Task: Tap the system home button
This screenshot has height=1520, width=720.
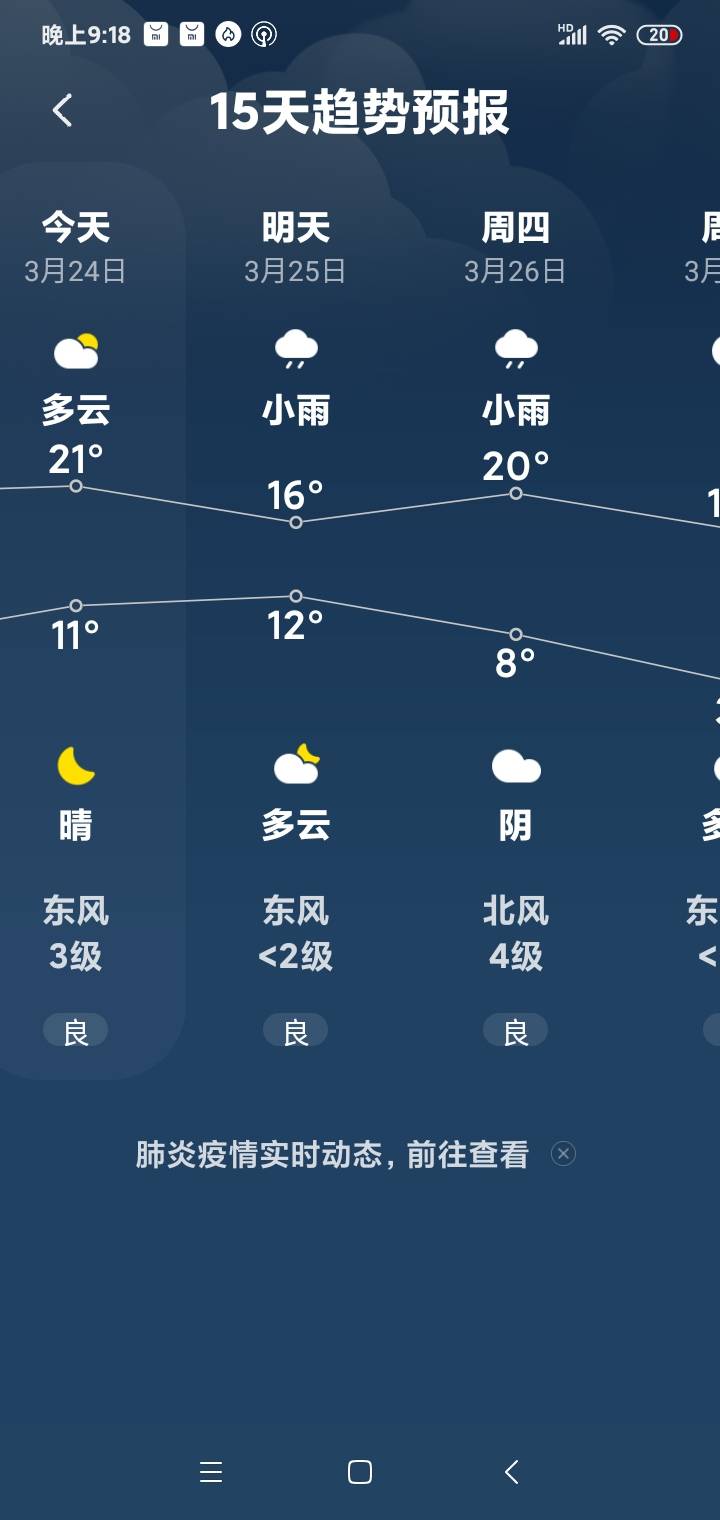Action: [360, 1472]
